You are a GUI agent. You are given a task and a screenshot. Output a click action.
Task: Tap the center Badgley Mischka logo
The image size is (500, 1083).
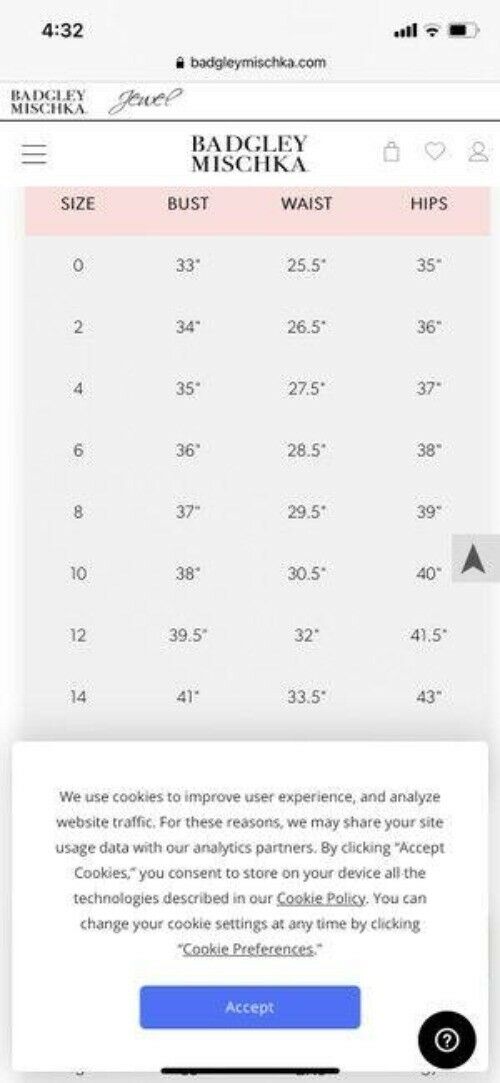point(249,153)
